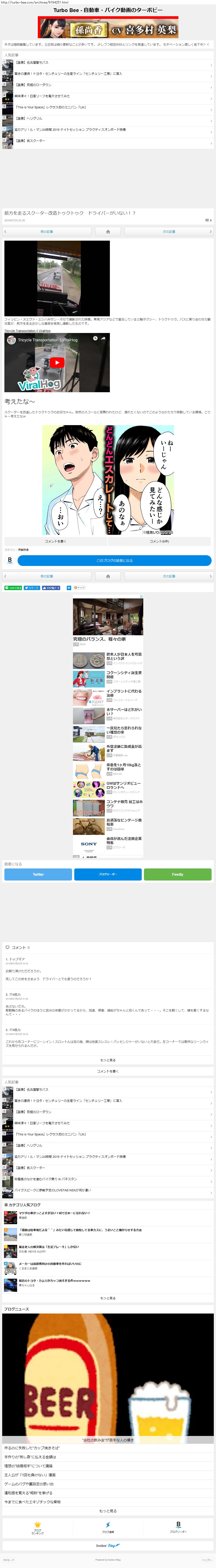Open the 究極のバランス house ad card
Screen dimensions: 216x1568
[108, 620]
